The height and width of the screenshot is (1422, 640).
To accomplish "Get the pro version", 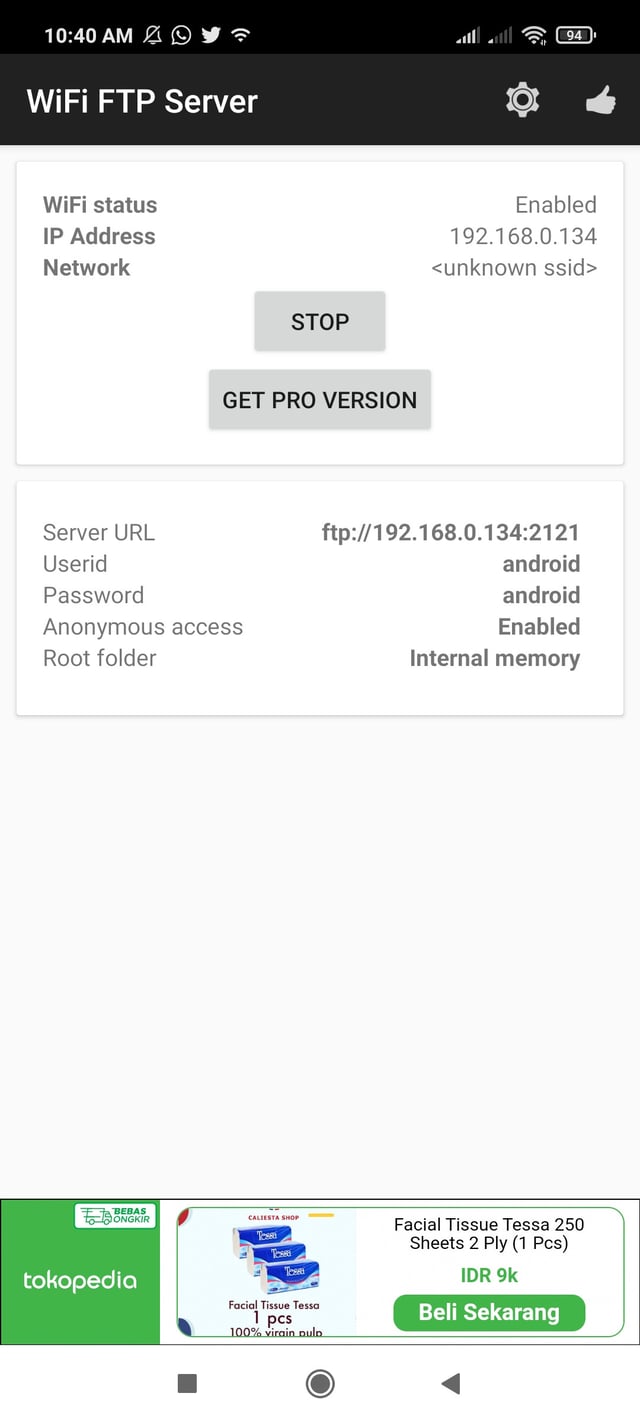I will point(319,400).
